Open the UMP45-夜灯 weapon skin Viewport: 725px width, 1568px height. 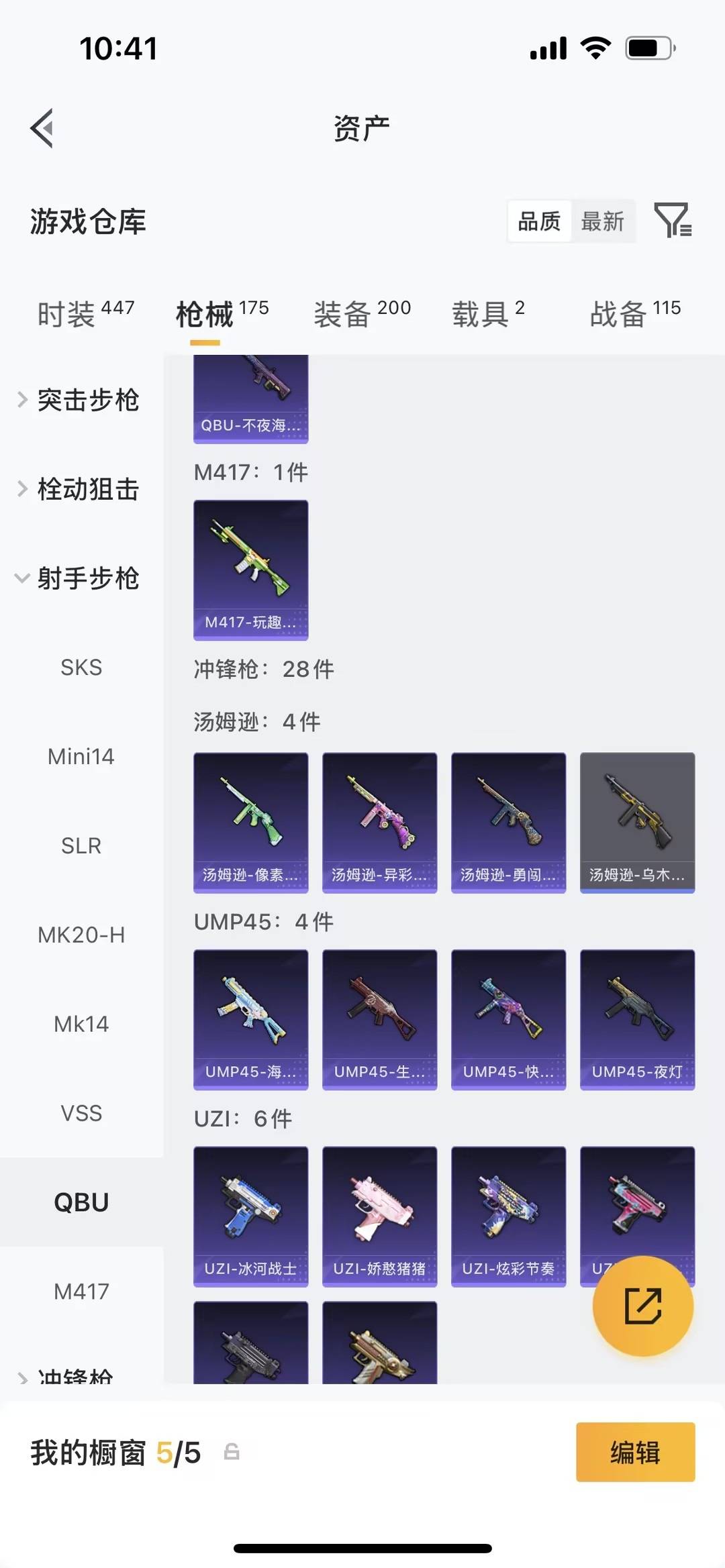636,1018
